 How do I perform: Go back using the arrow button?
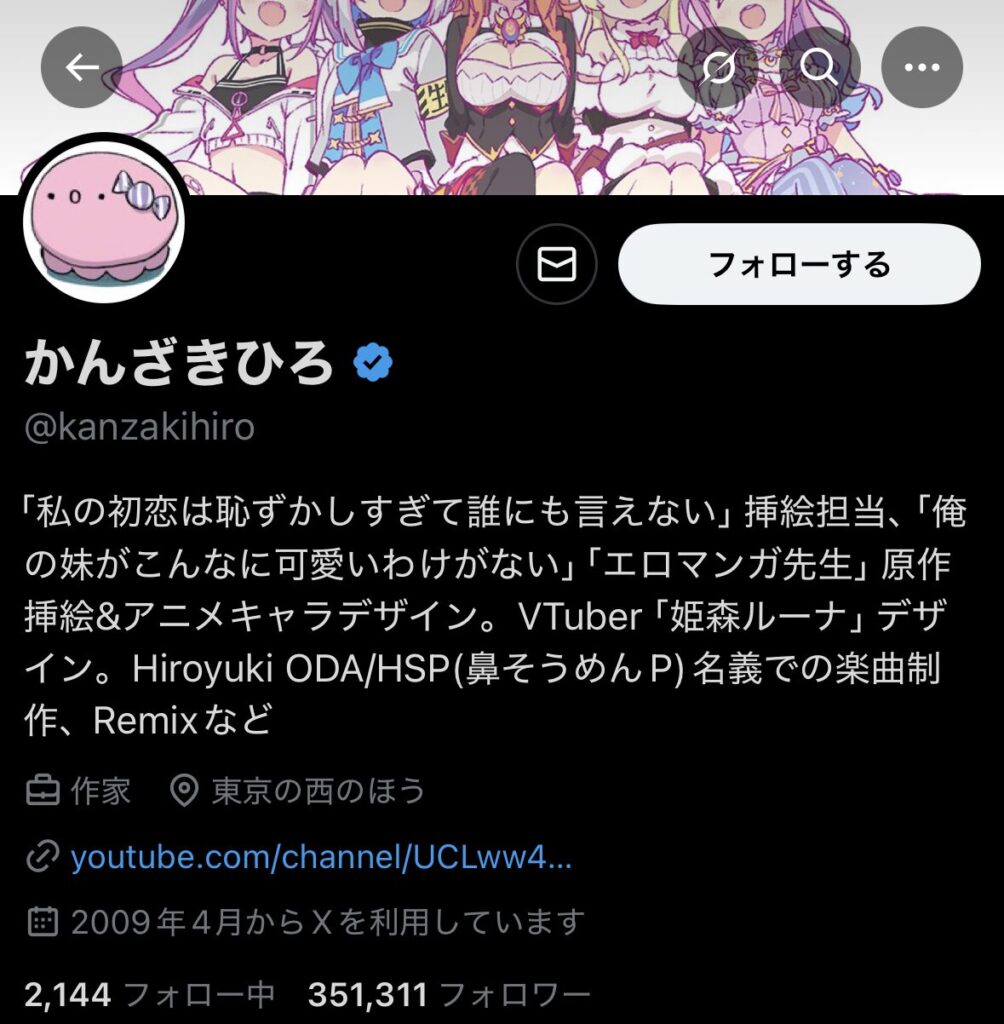coord(81,67)
